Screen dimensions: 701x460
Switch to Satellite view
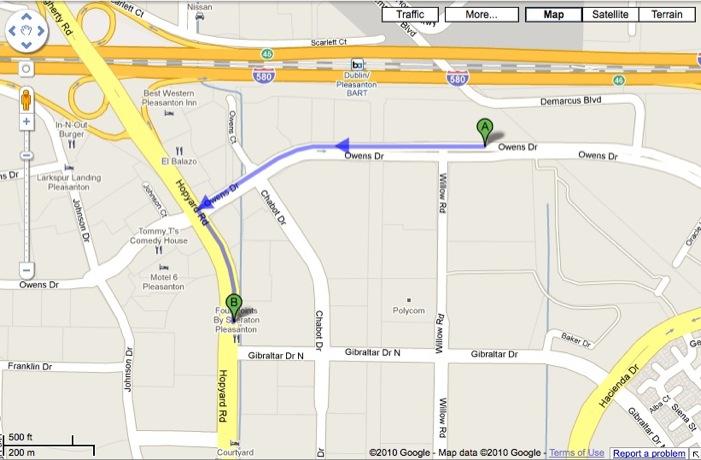[610, 15]
